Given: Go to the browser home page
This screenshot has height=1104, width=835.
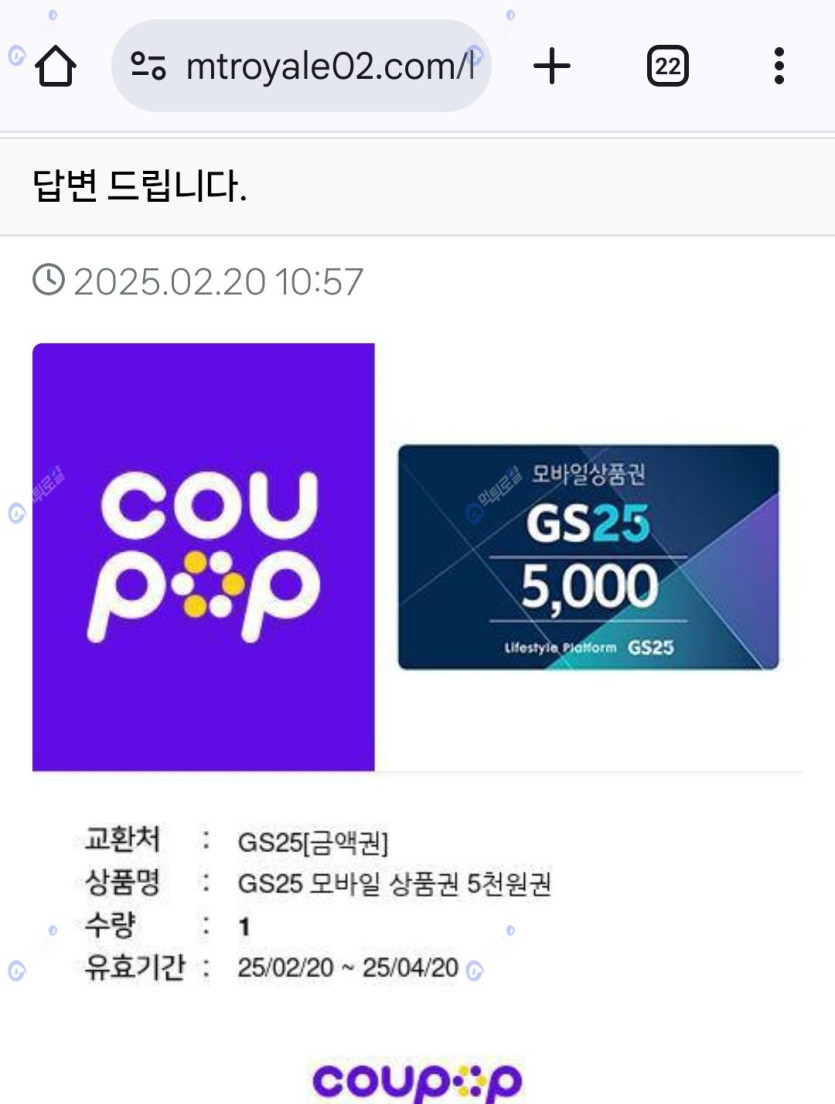Looking at the screenshot, I should [55, 67].
